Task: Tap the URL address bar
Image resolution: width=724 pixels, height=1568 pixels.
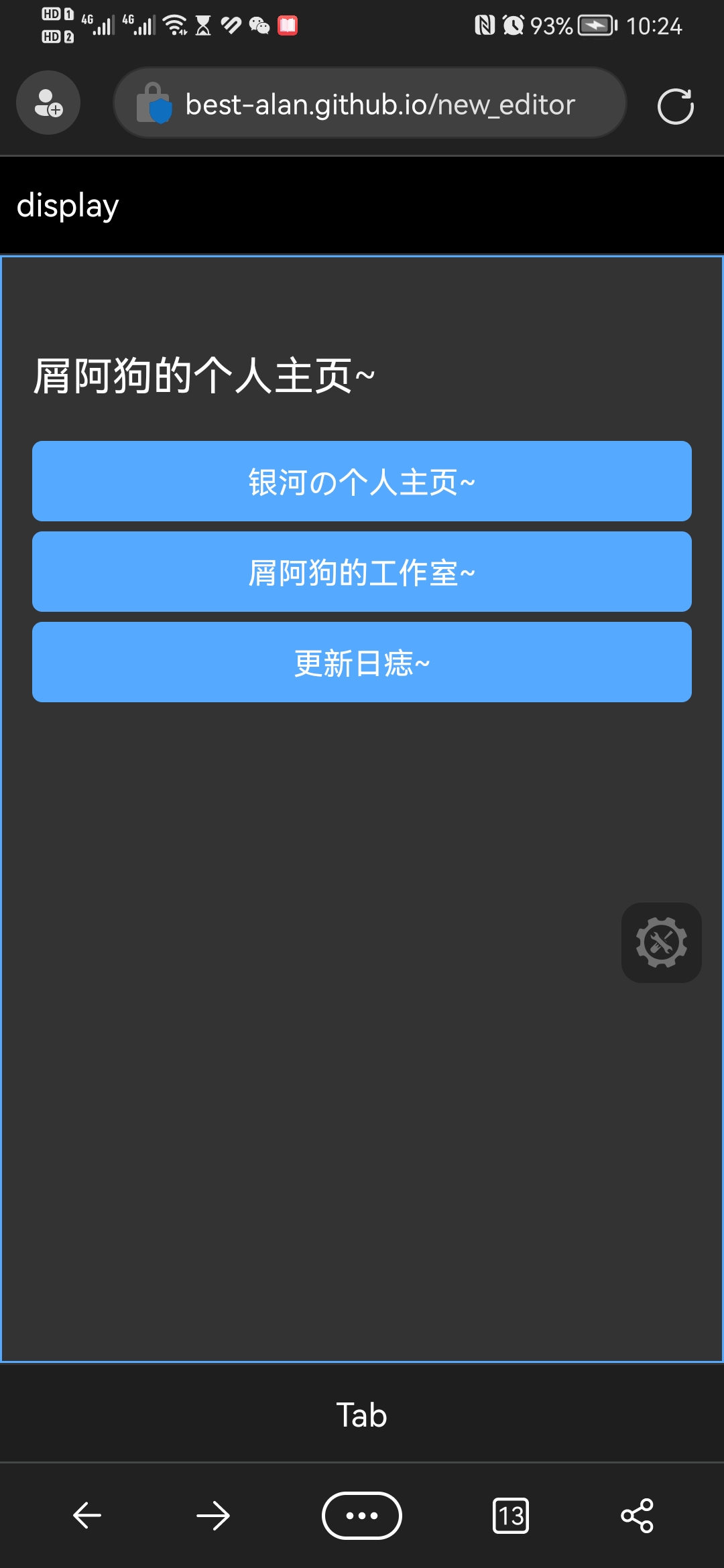Action: coord(379,105)
